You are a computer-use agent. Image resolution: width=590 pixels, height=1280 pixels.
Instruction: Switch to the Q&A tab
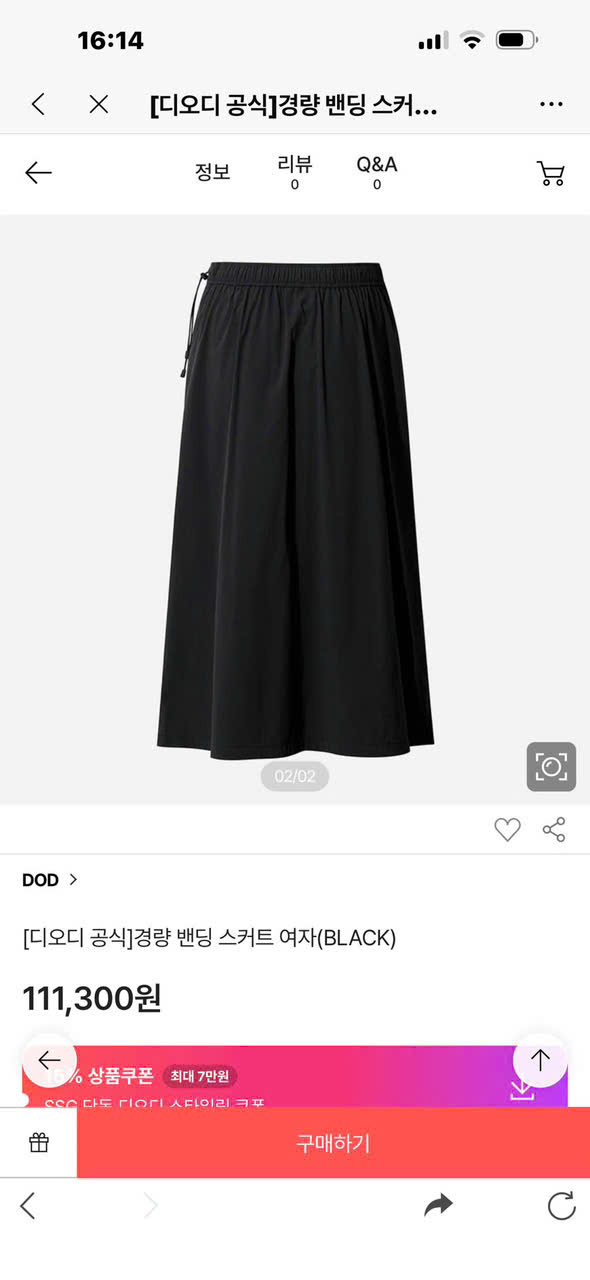[377, 172]
